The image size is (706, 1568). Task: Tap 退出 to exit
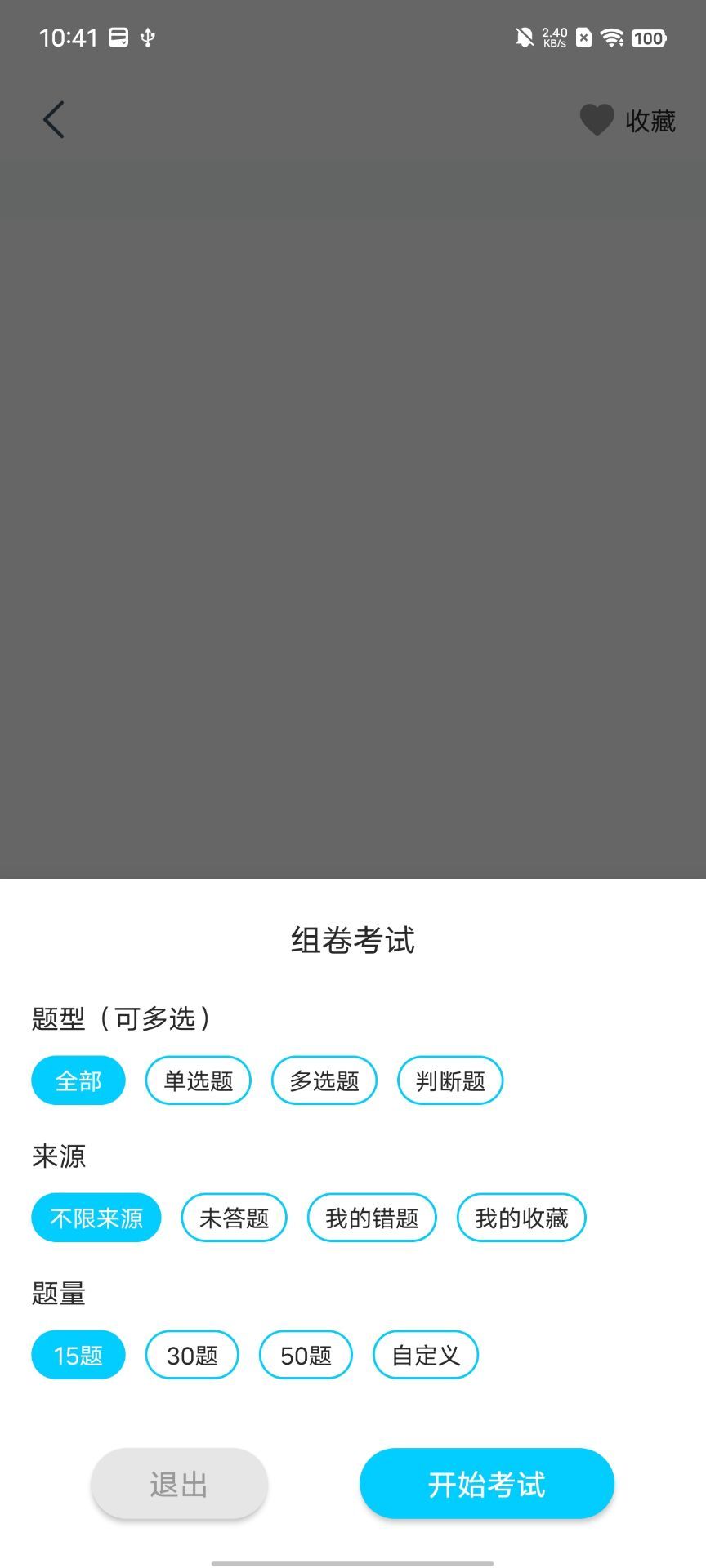(x=179, y=1484)
